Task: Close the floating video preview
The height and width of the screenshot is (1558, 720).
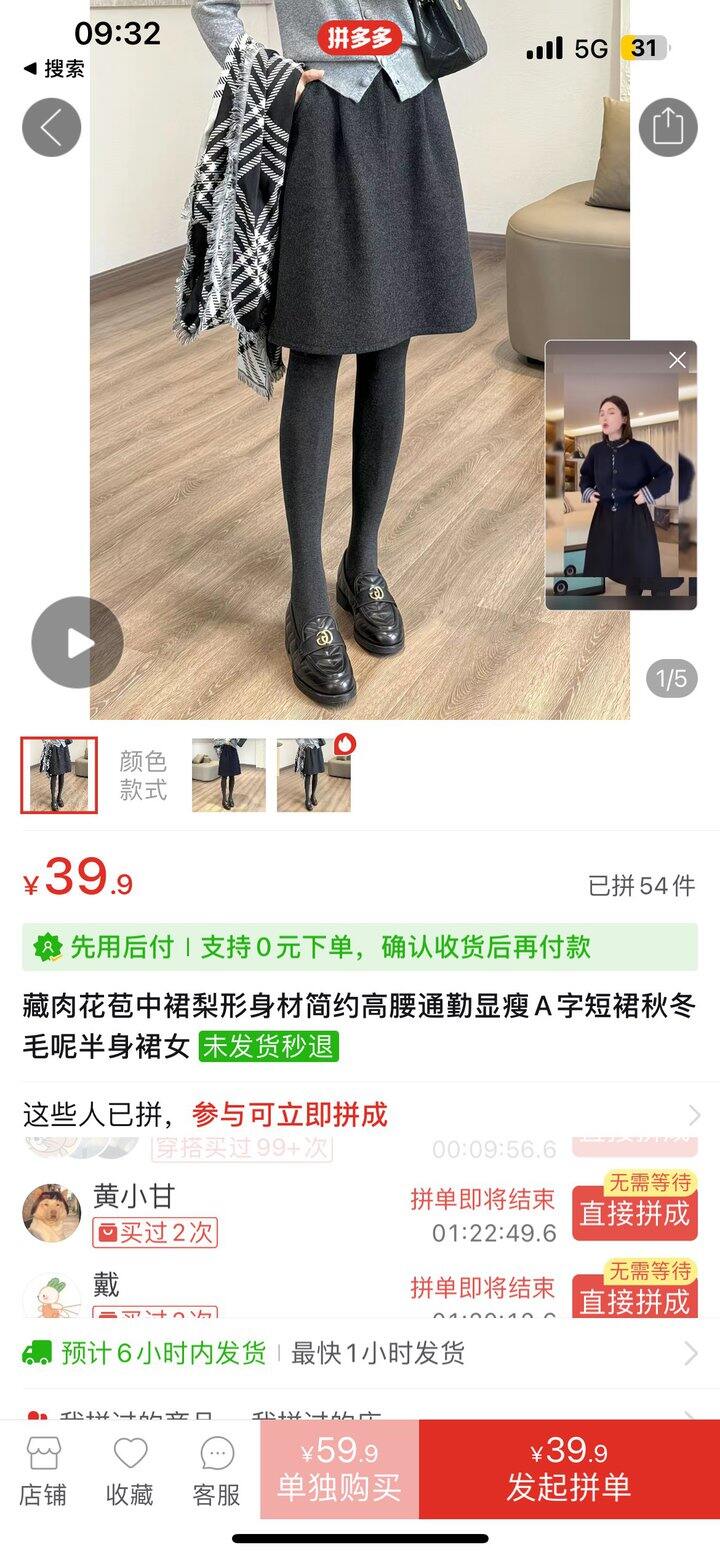Action: pos(677,360)
